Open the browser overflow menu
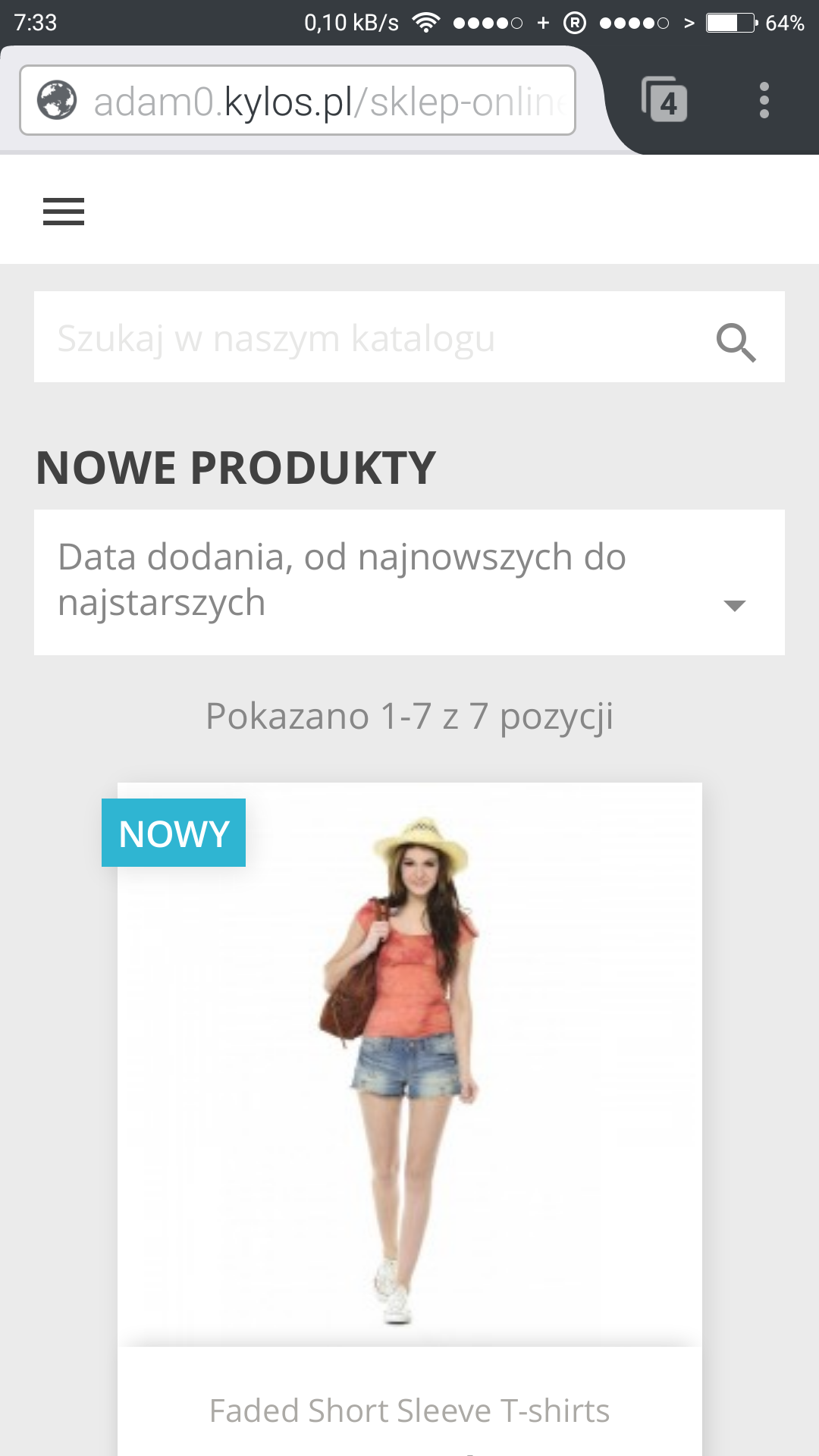The height and width of the screenshot is (1456, 819). point(764,100)
